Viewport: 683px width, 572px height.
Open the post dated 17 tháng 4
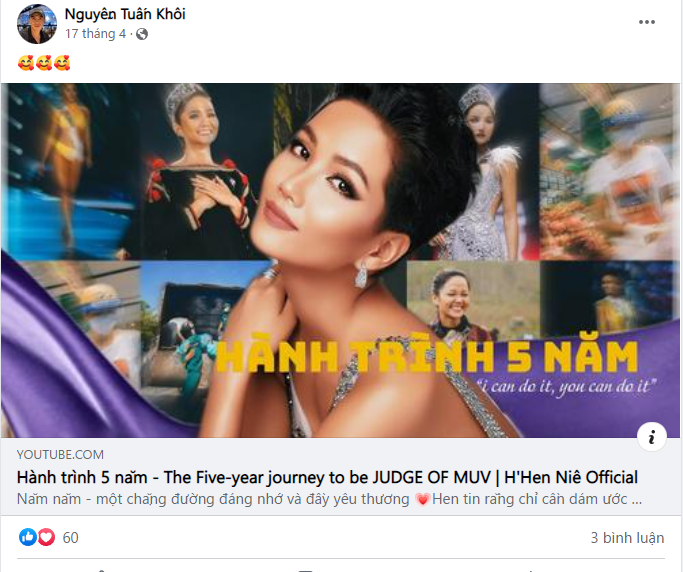96,33
